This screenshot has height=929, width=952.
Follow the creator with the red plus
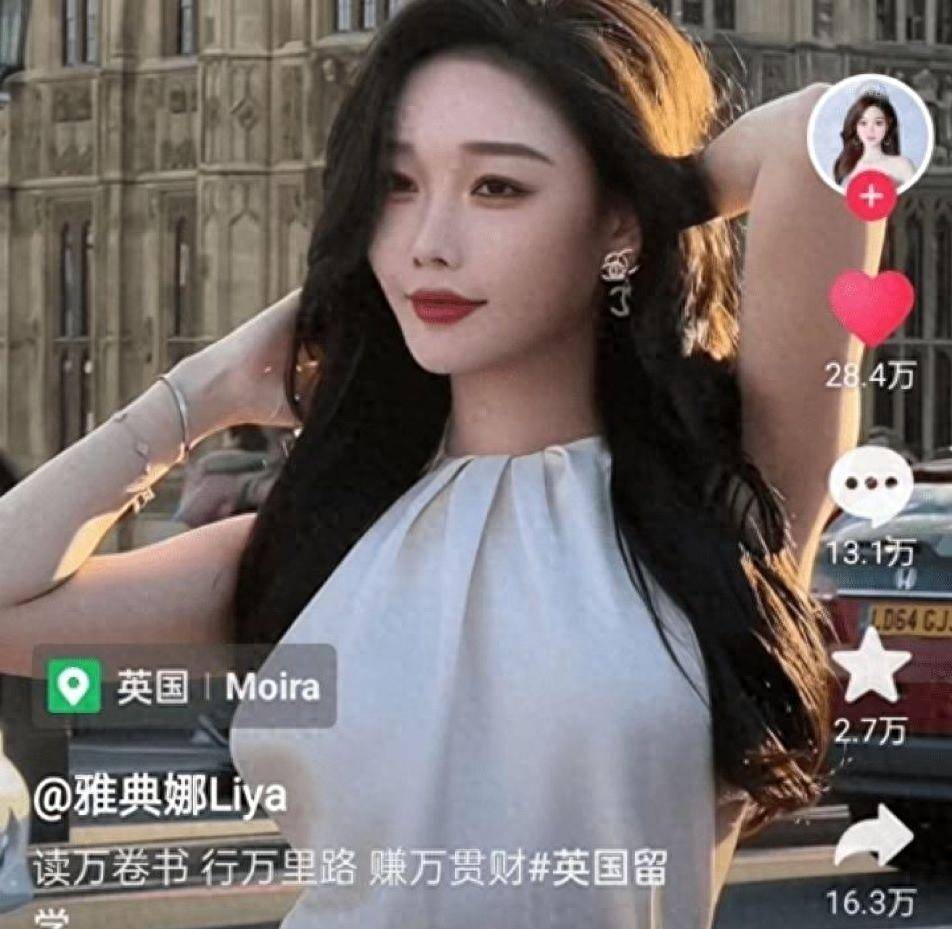[870, 197]
